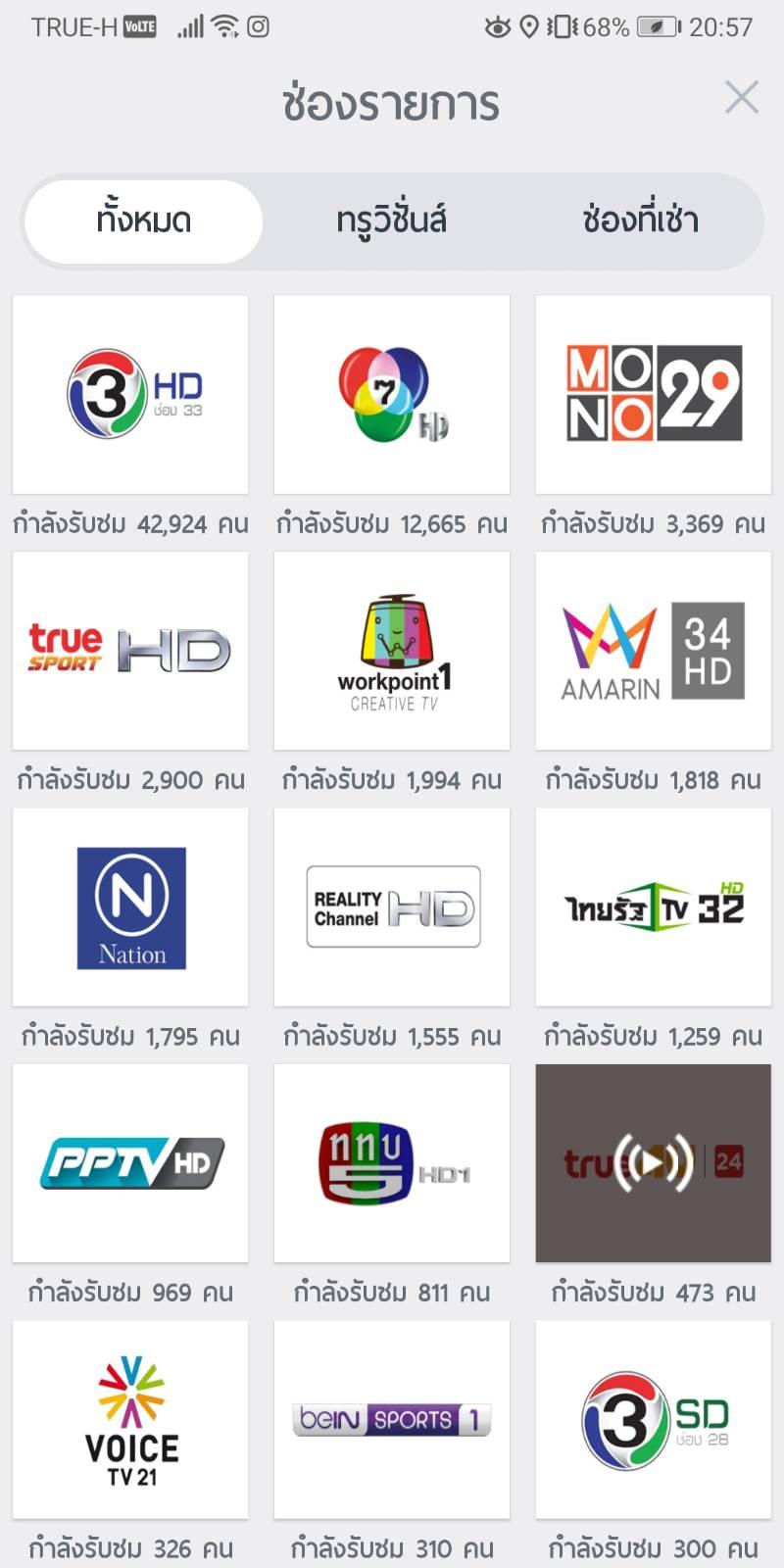This screenshot has height=1568, width=784.
Task: Open Amarin 34 HD channel
Action: click(654, 651)
